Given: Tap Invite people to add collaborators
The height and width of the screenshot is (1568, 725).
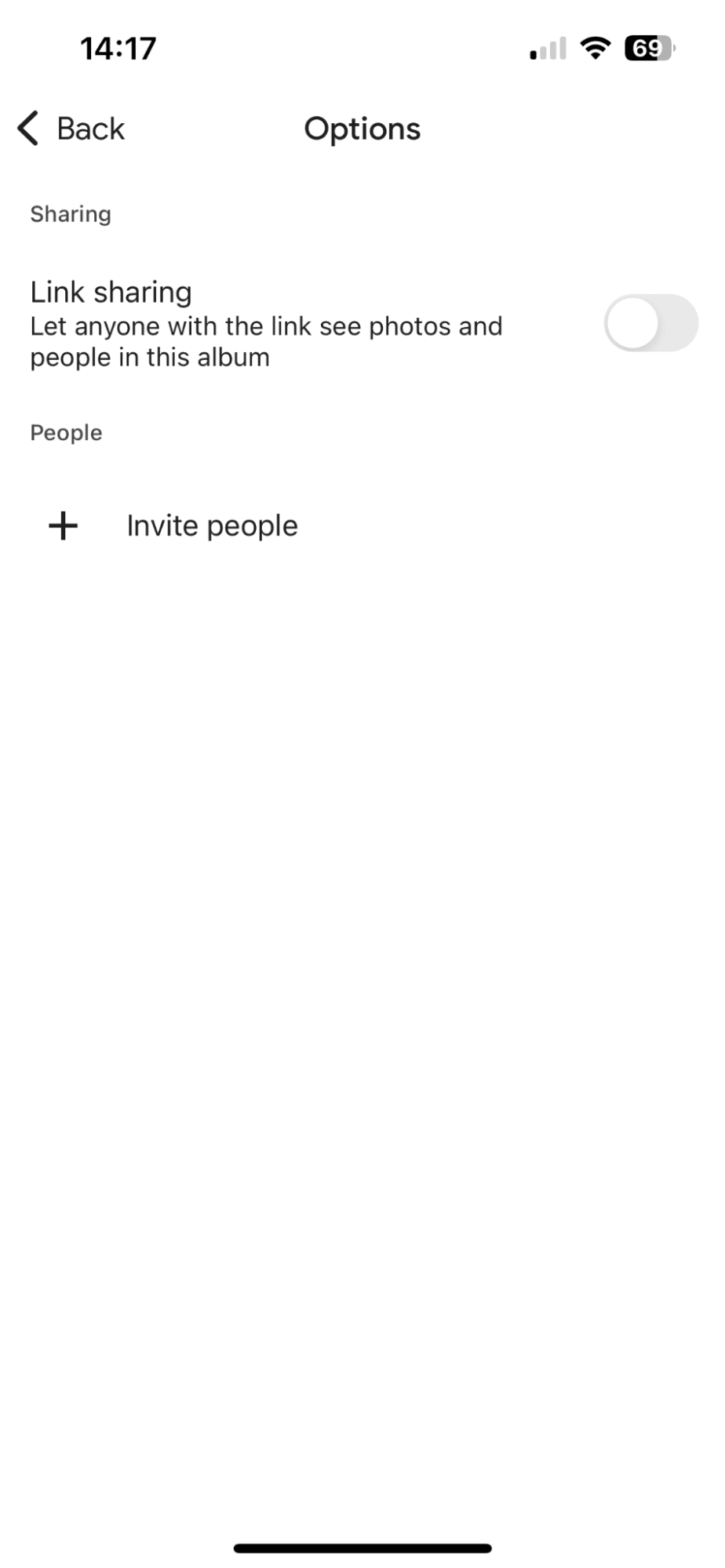Looking at the screenshot, I should [211, 526].
